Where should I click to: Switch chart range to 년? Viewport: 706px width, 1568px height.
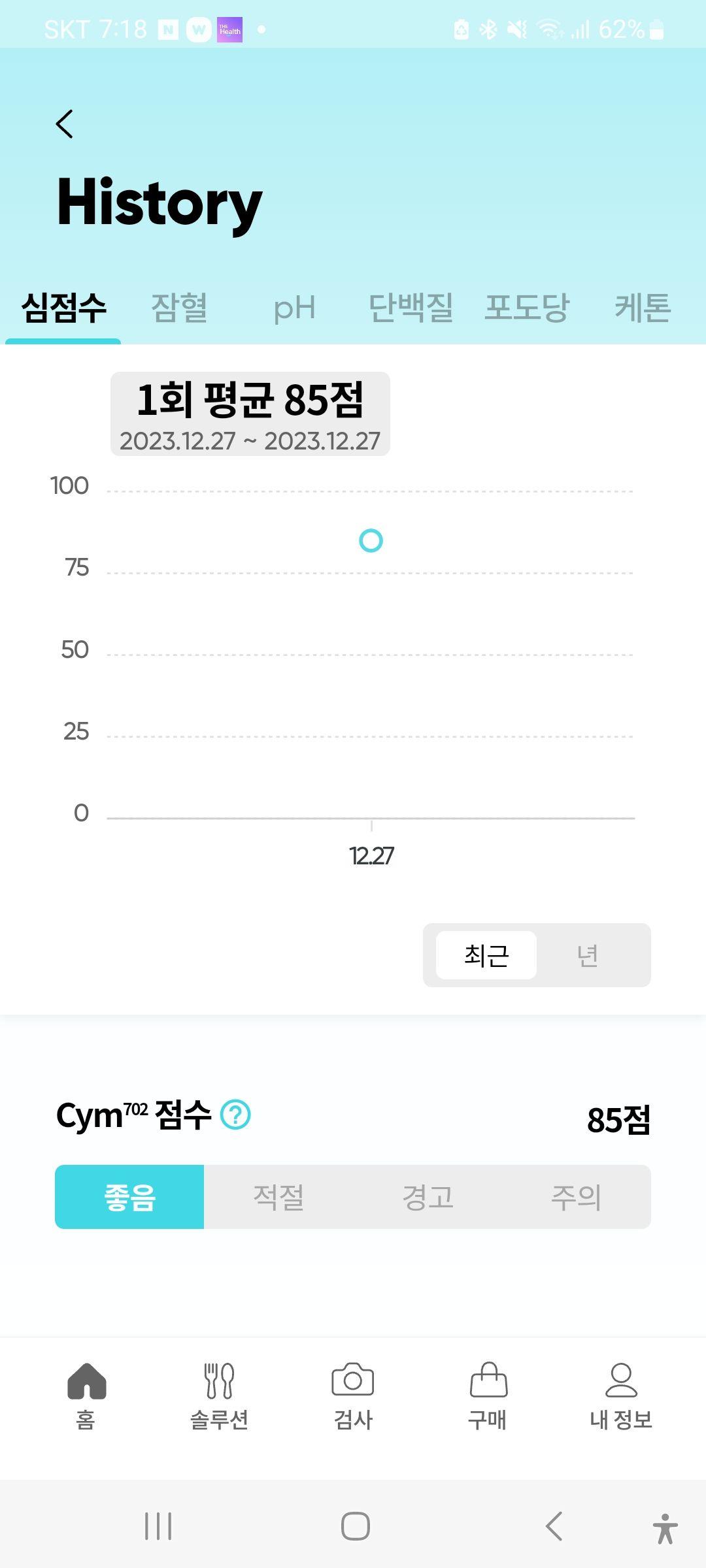(588, 955)
